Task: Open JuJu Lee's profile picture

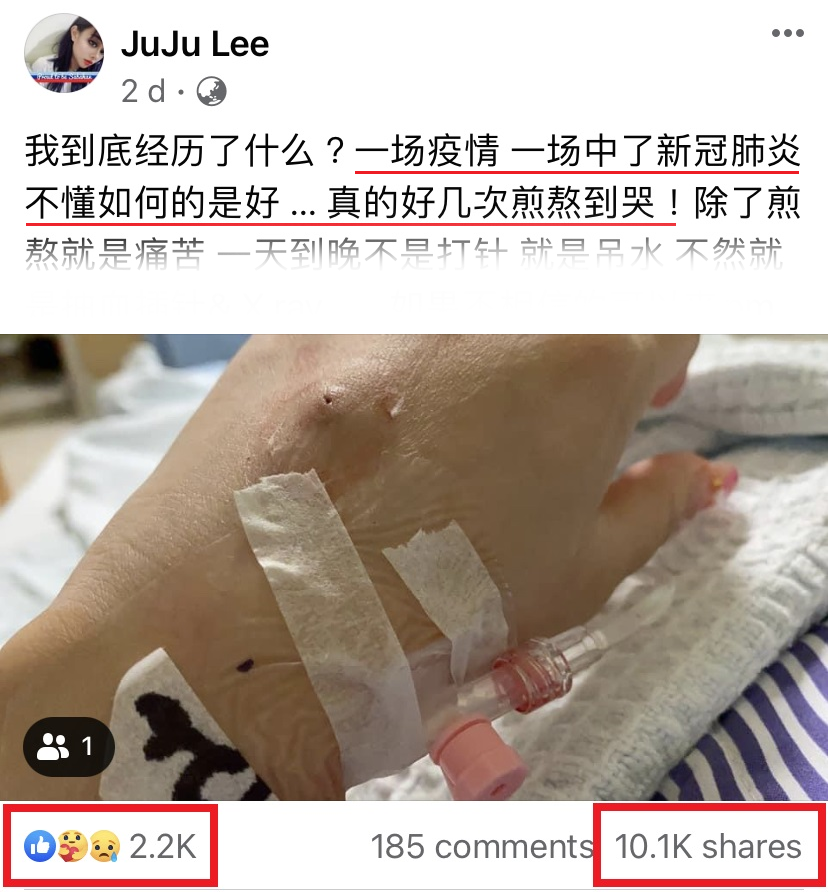Action: 65,54
